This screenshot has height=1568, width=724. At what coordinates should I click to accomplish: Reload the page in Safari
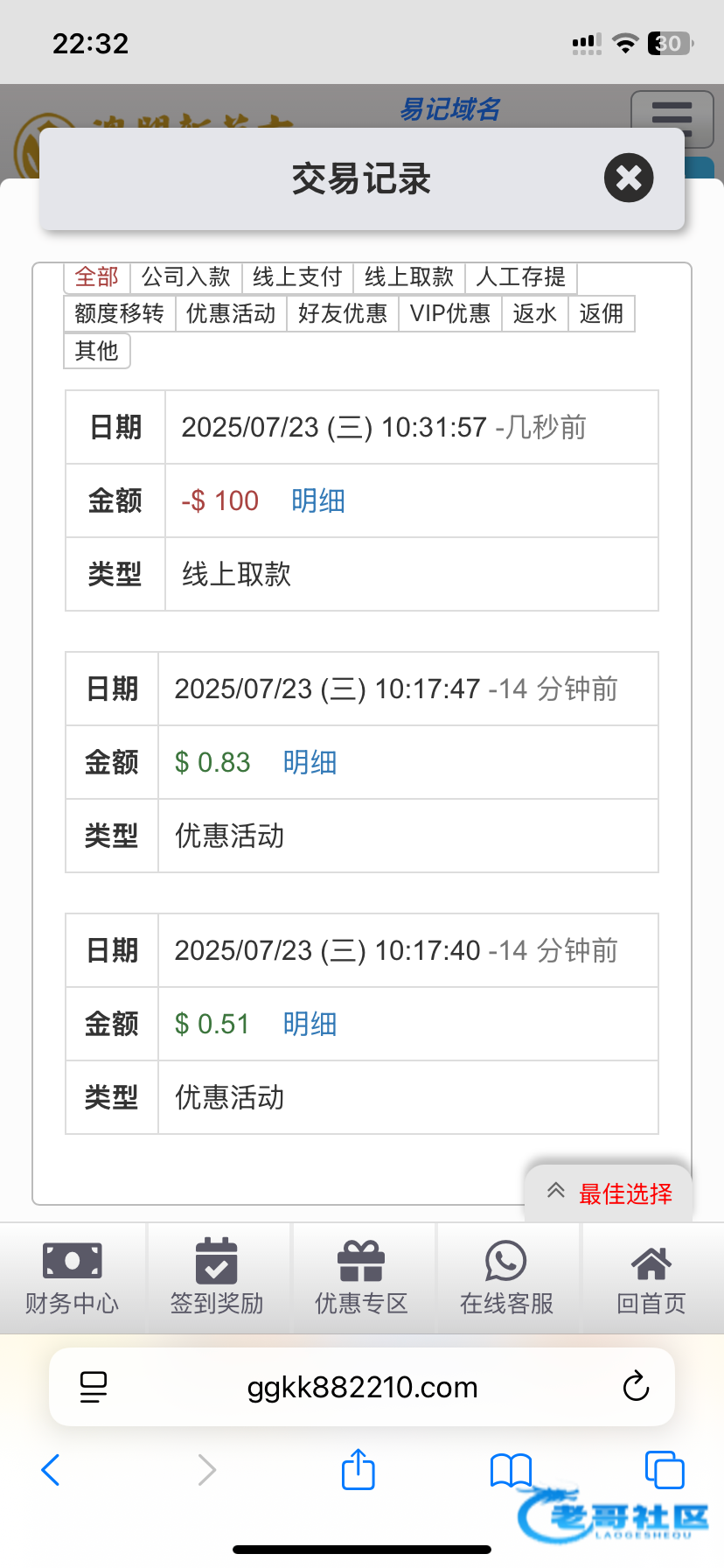coord(636,1386)
